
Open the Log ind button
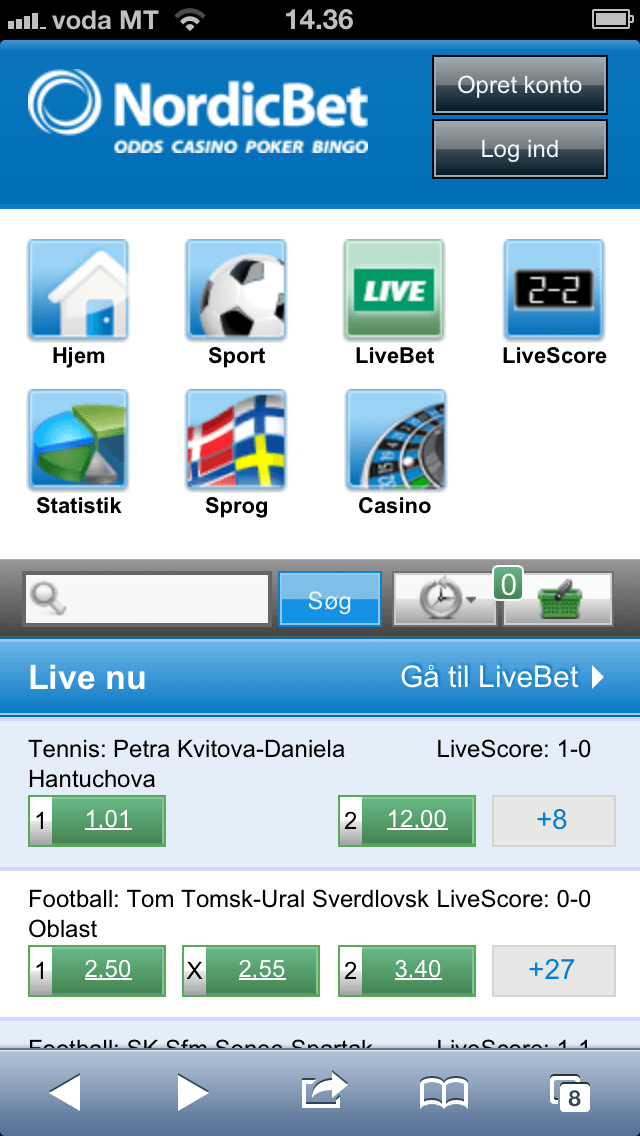pos(519,149)
